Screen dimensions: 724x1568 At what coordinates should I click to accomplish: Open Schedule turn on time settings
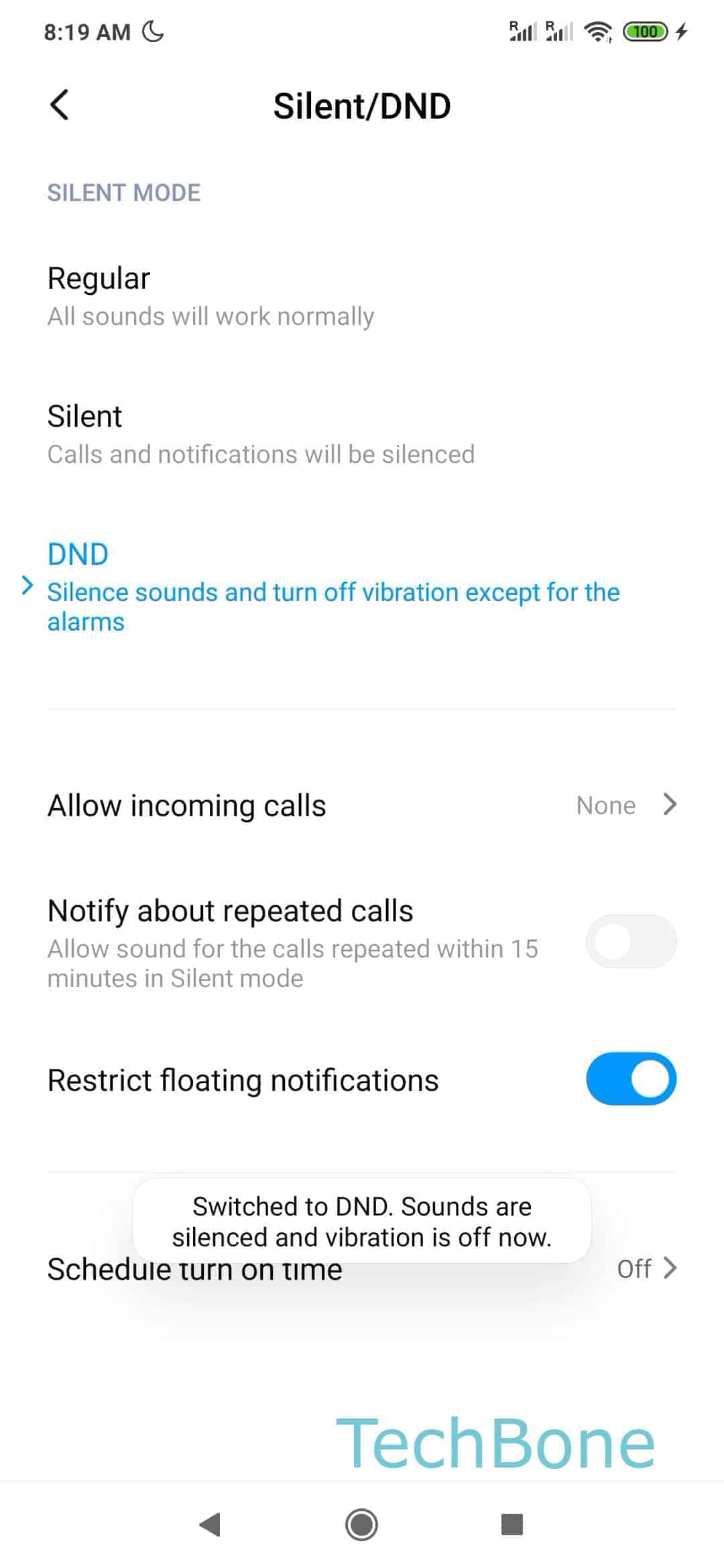362,1268
